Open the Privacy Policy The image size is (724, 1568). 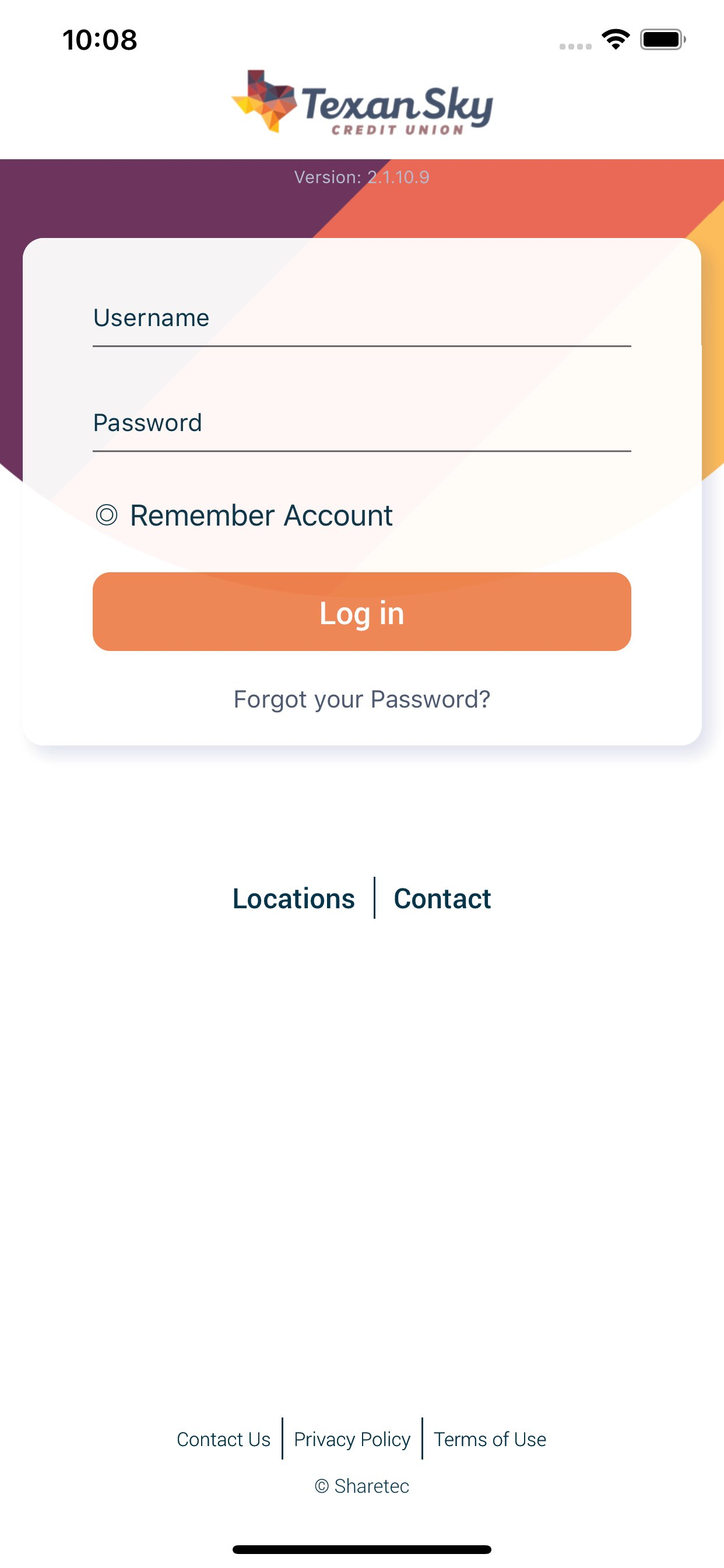pyautogui.click(x=352, y=1440)
